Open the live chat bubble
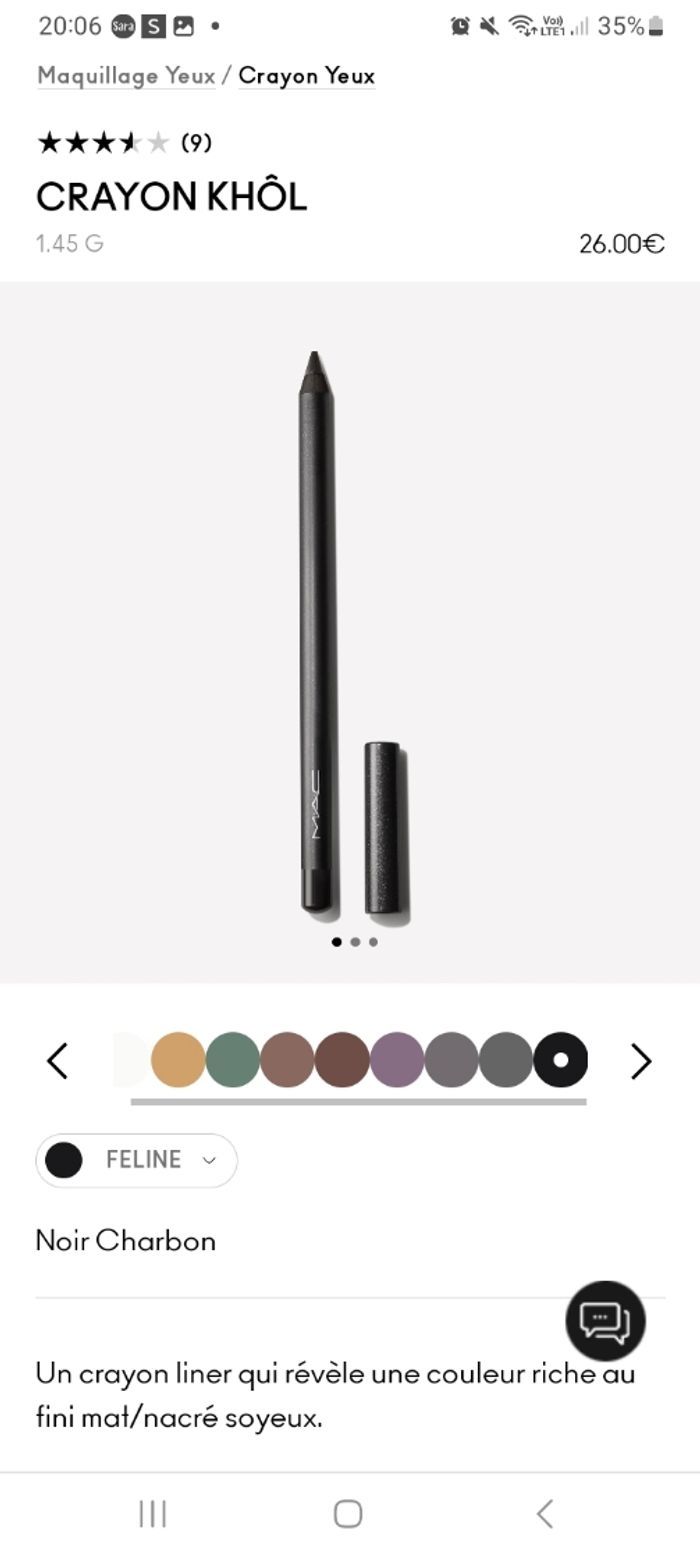700x1559 pixels. 605,1321
